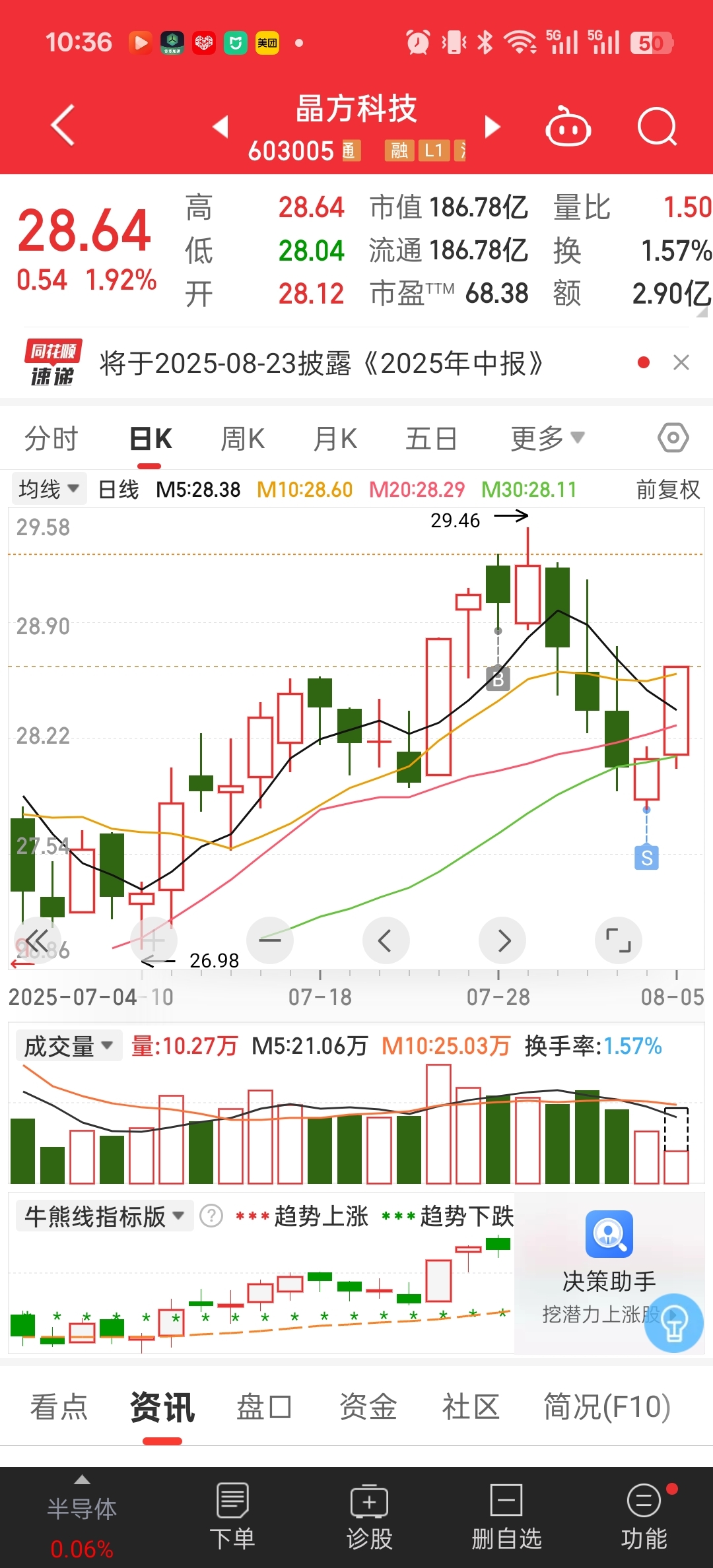Select the 月K chart tab
Viewport: 713px width, 1568px height.
[335, 439]
